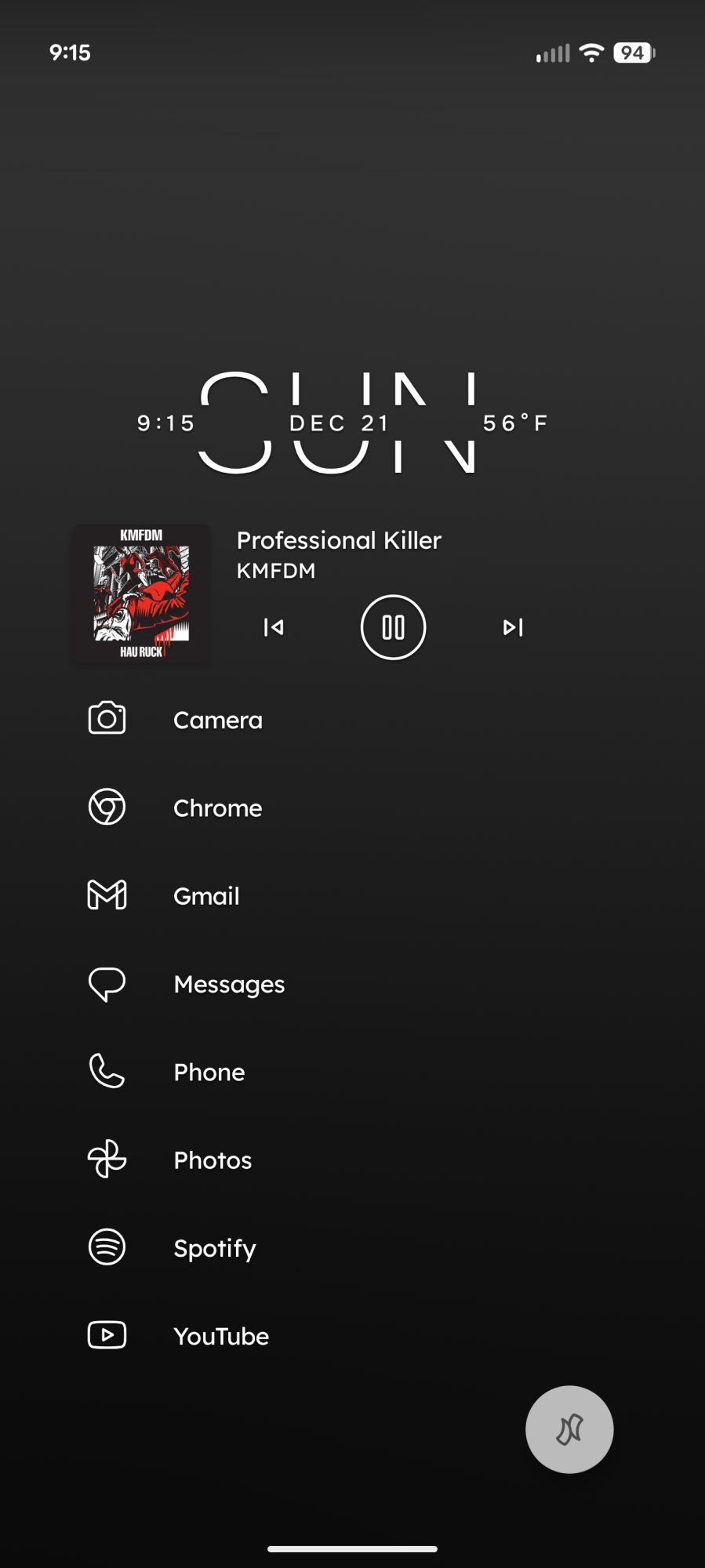Tap the Wi-Fi icon in the status bar

591,53
